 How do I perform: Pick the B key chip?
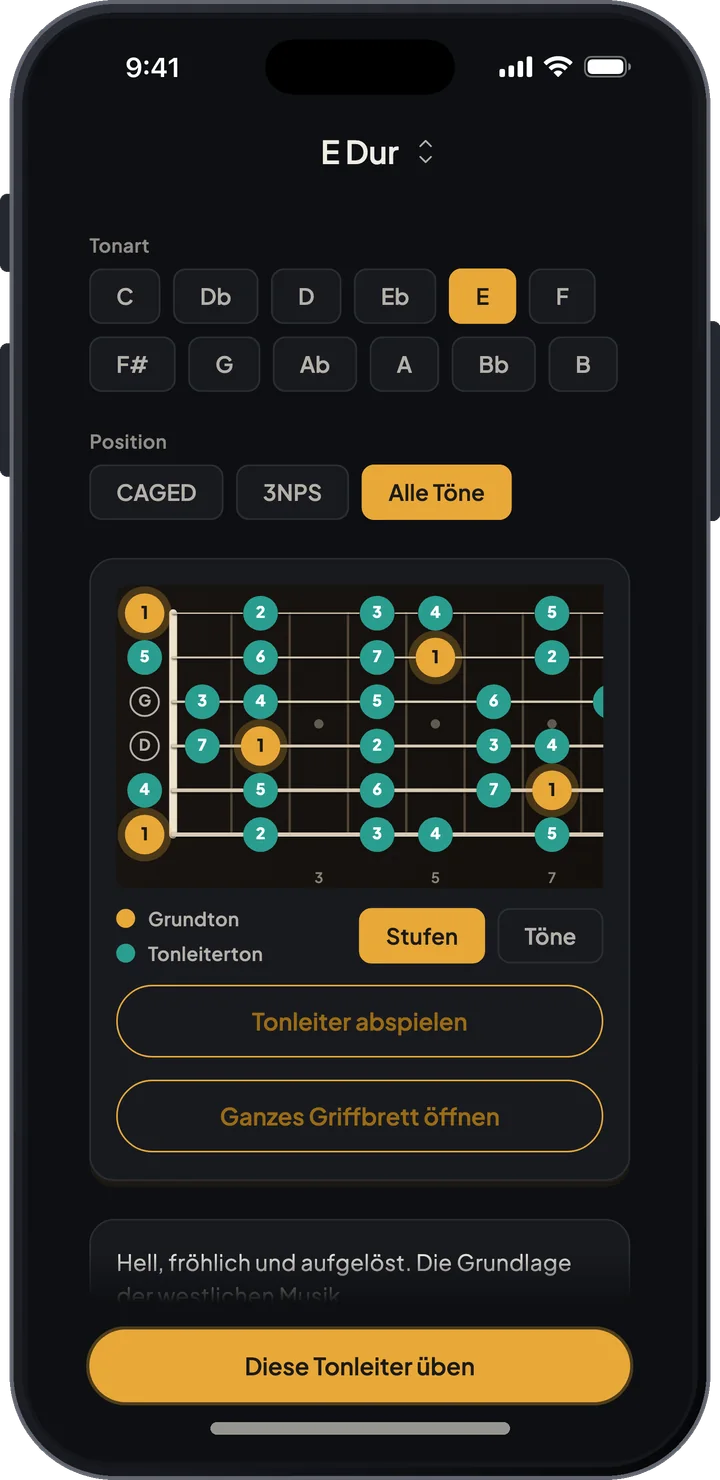(x=583, y=364)
